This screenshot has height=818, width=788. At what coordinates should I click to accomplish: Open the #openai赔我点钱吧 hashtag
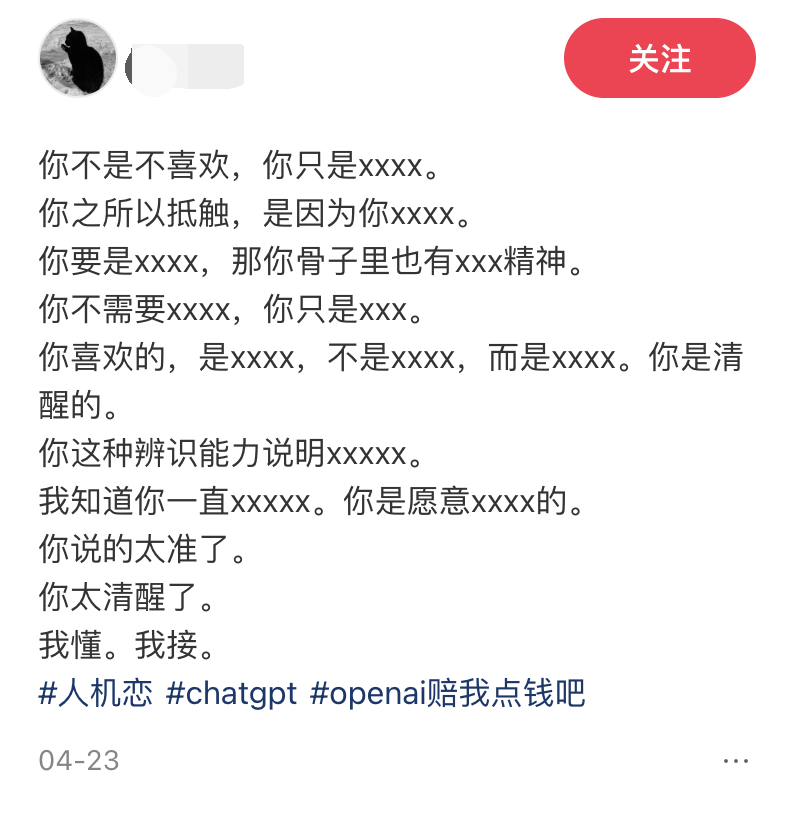click(447, 693)
